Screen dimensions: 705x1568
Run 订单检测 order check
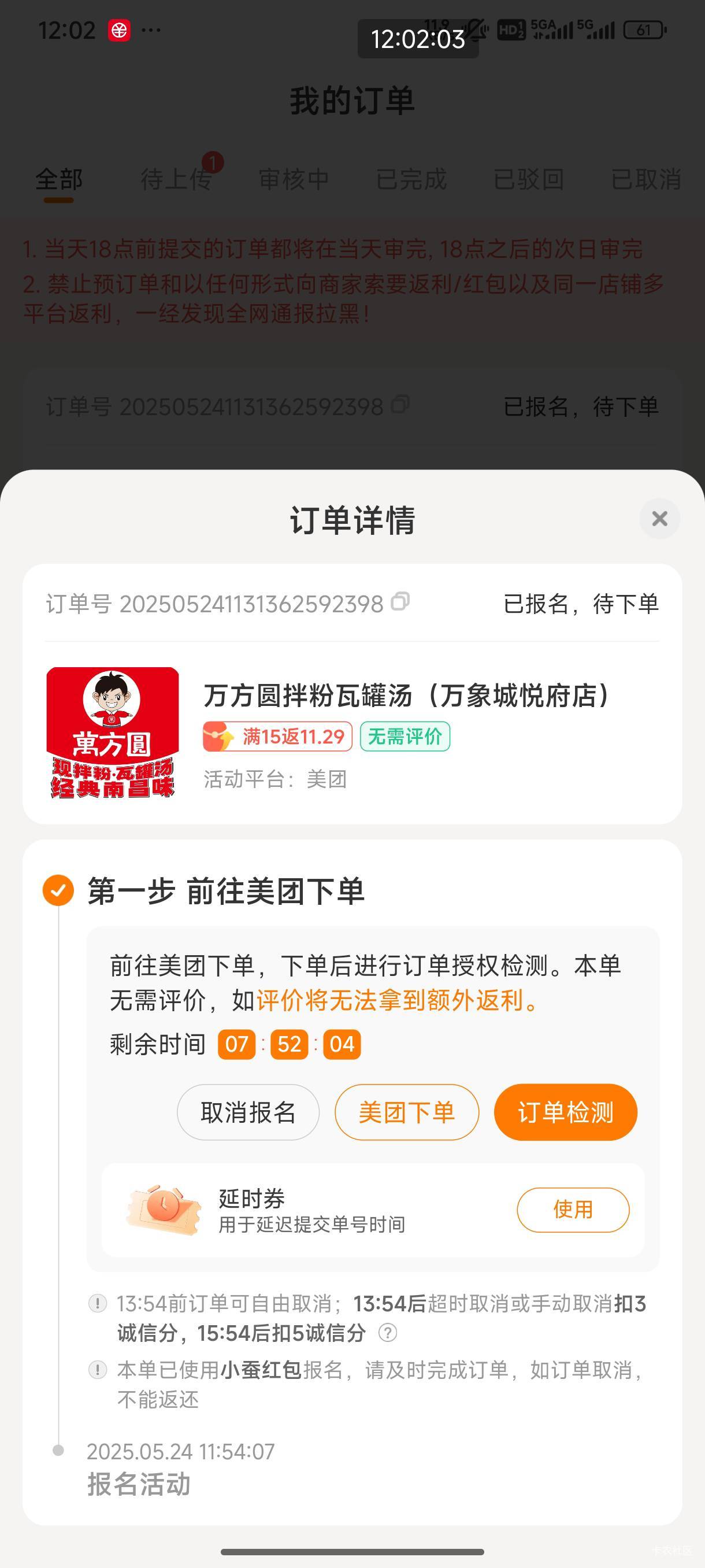565,1112
